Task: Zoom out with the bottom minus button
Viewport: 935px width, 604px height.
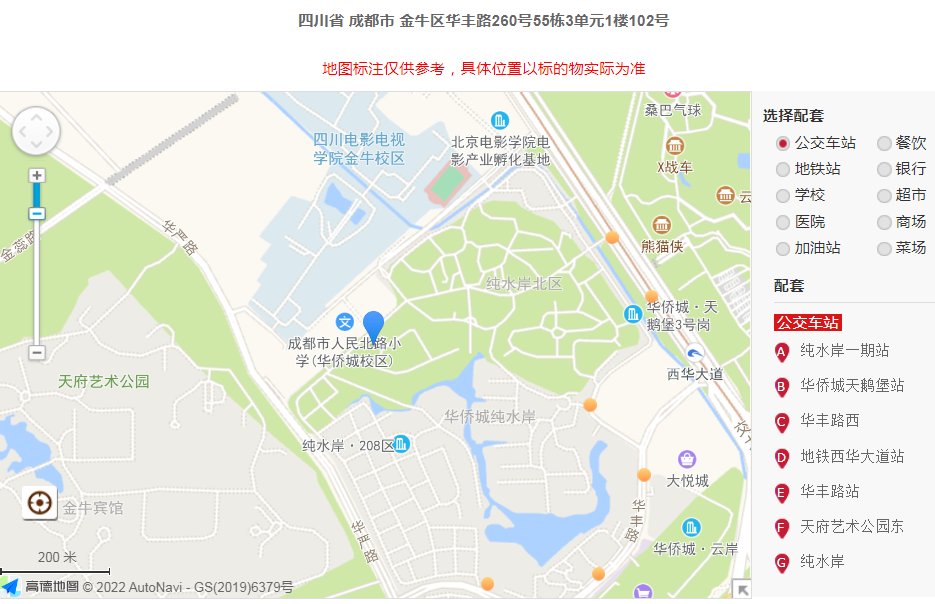Action: coord(37,352)
